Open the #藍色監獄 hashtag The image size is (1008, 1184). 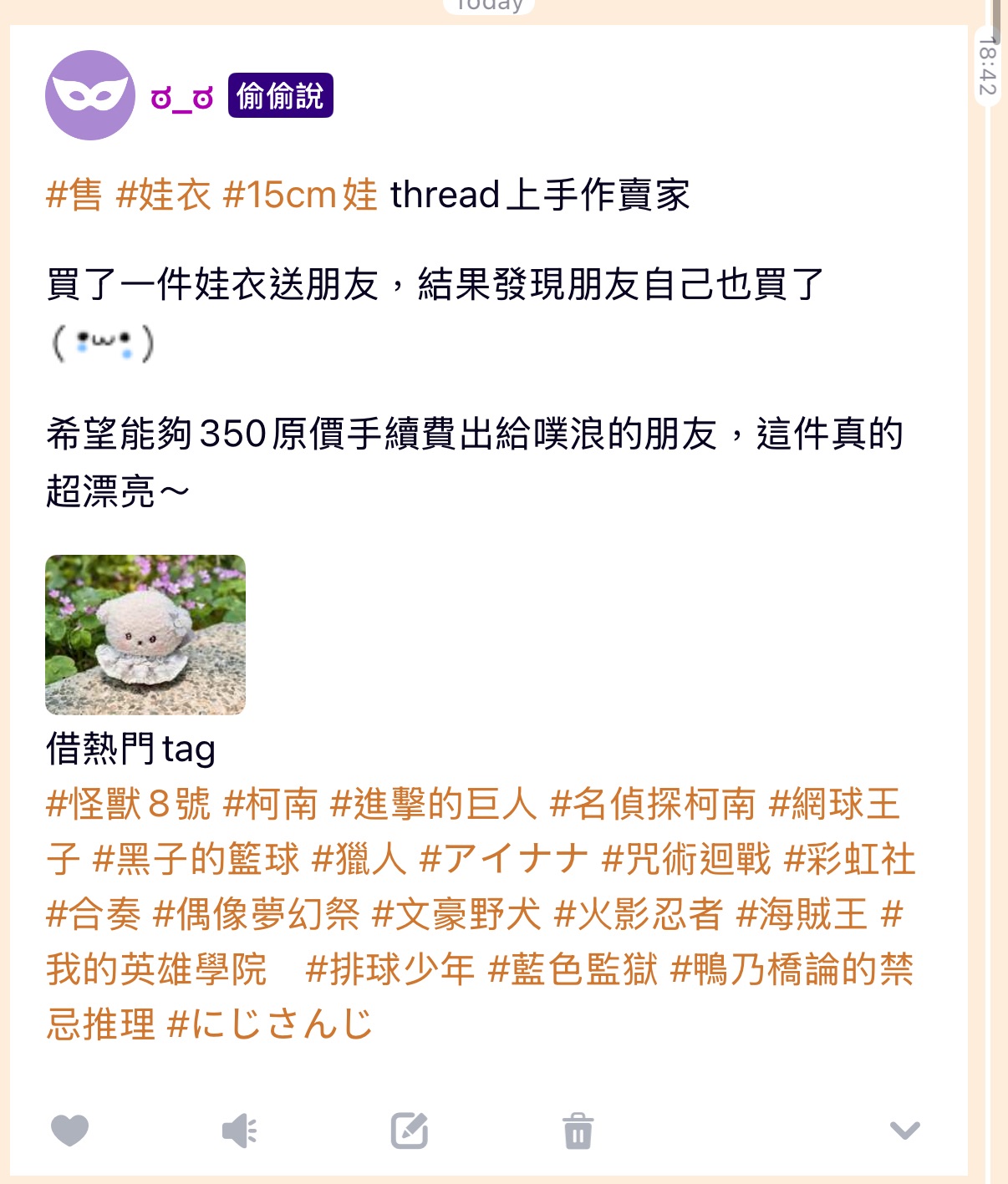coord(573,969)
